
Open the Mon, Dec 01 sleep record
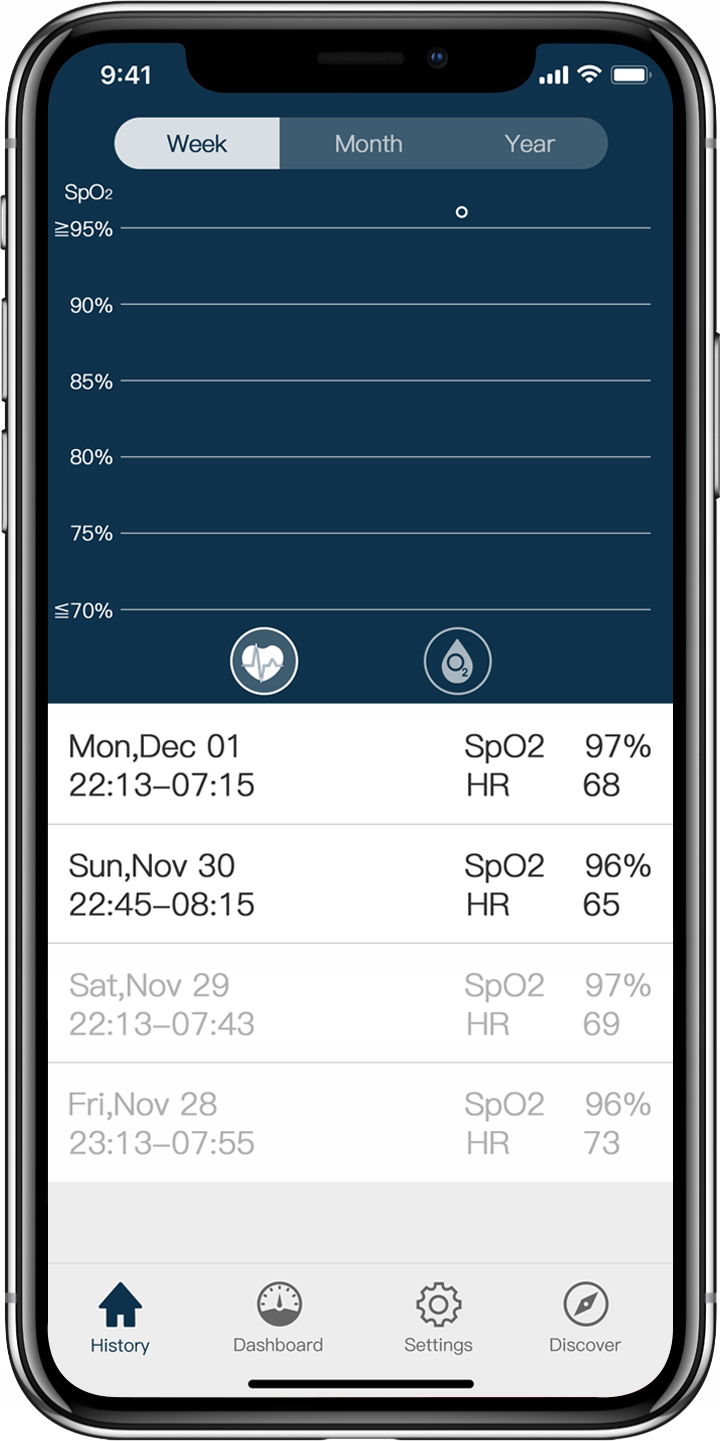360,765
